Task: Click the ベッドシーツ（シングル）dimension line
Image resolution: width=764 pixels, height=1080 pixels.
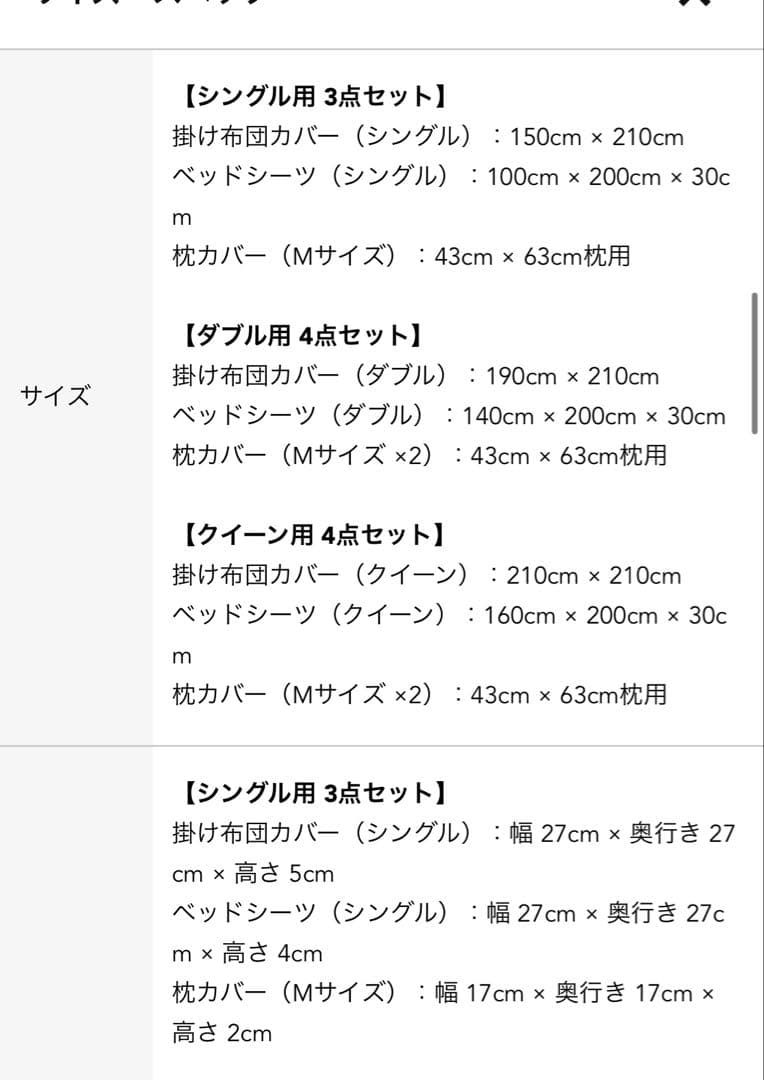Action: (x=450, y=177)
